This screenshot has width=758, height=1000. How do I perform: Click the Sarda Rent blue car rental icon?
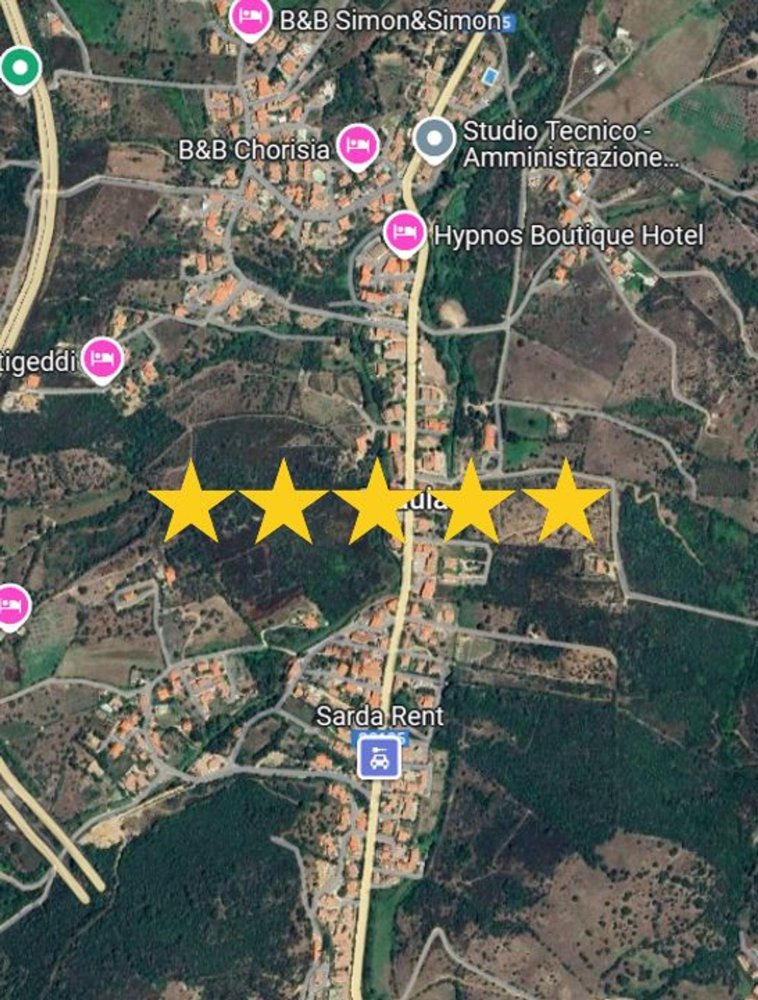pyautogui.click(x=379, y=758)
